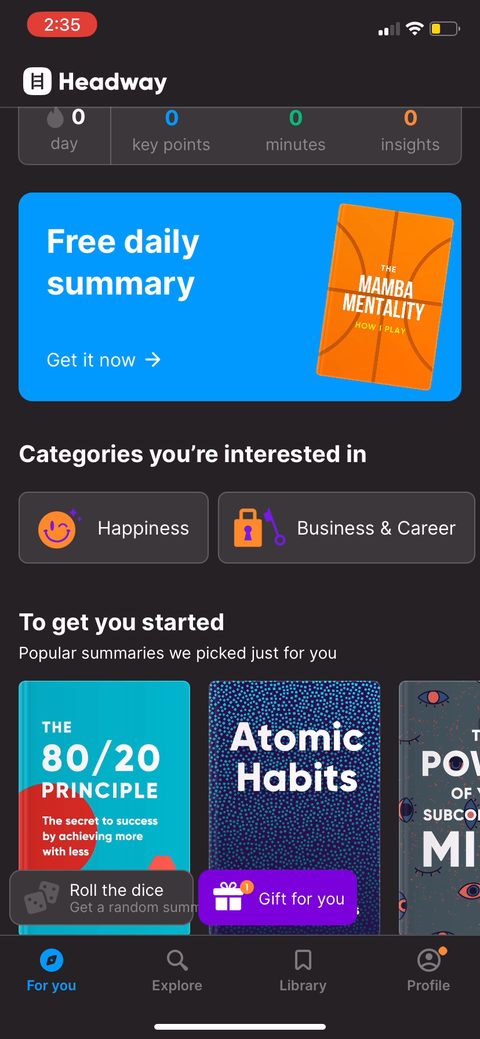Open the Atomic Habits book summary
The width and height of the screenshot is (480, 1039).
(295, 775)
